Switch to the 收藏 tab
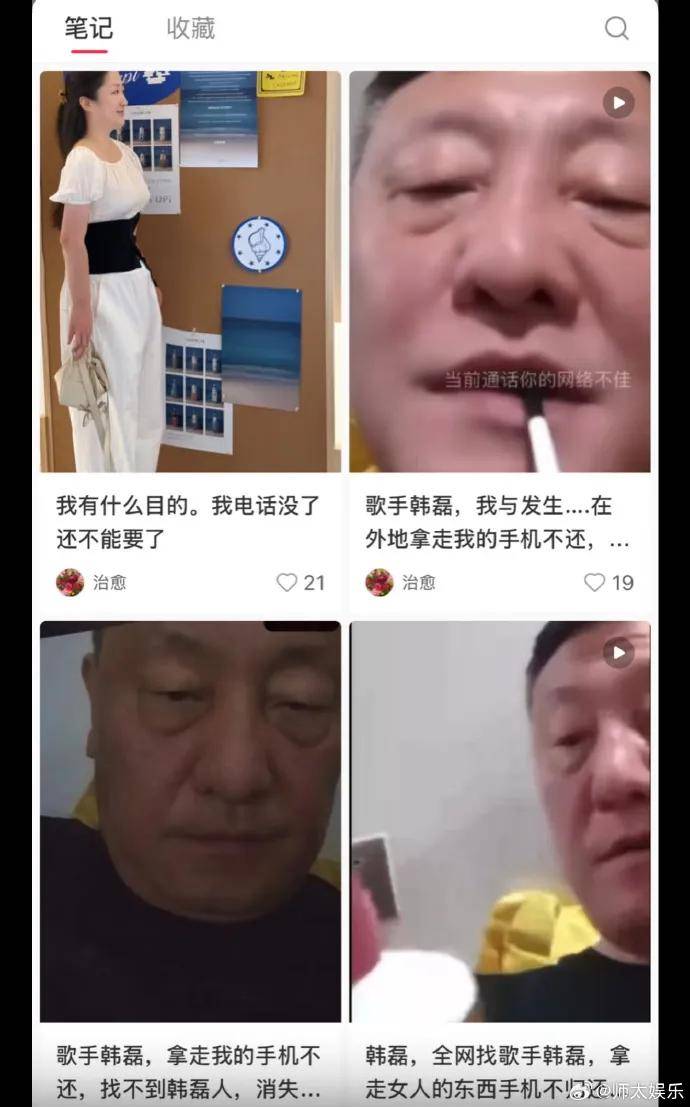This screenshot has width=690, height=1107. coord(190,28)
